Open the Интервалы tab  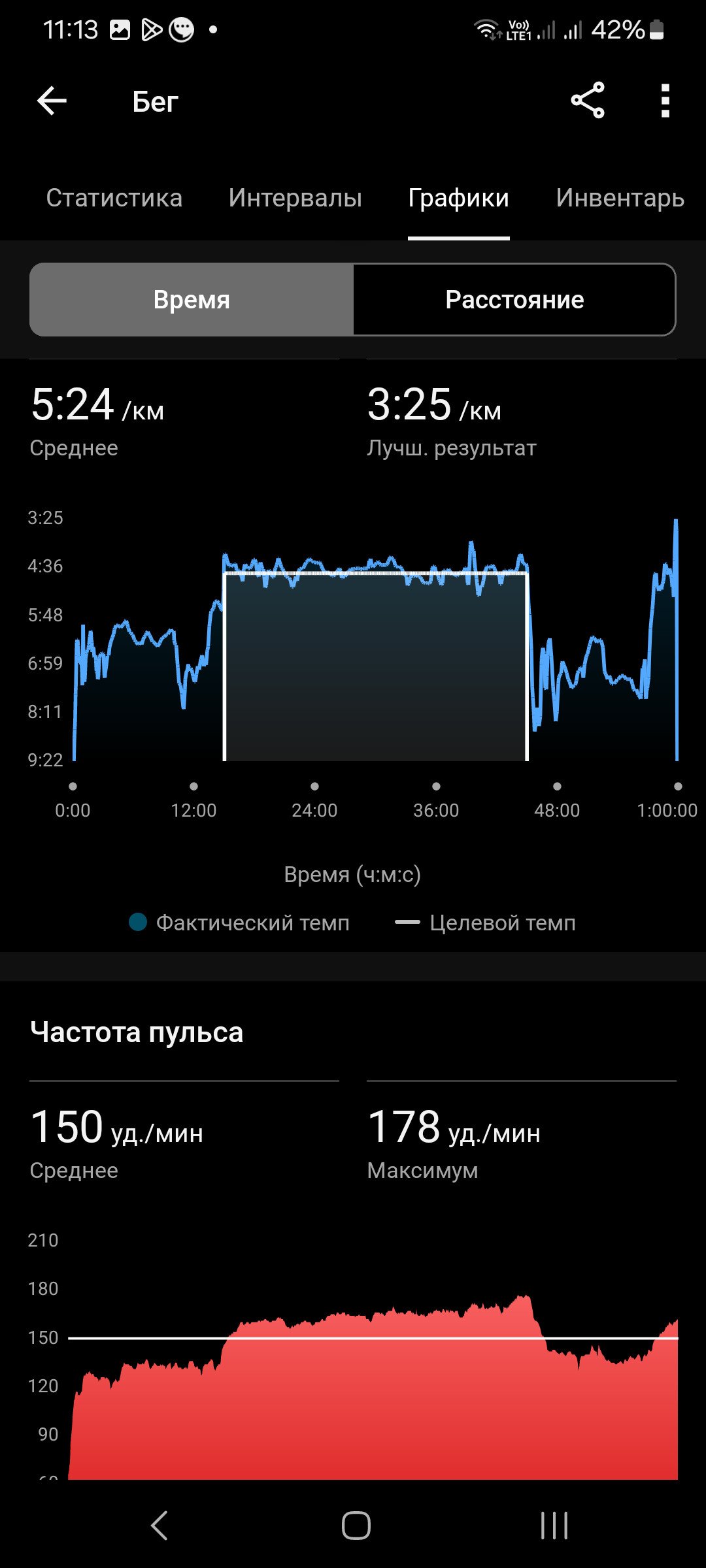pyautogui.click(x=295, y=198)
